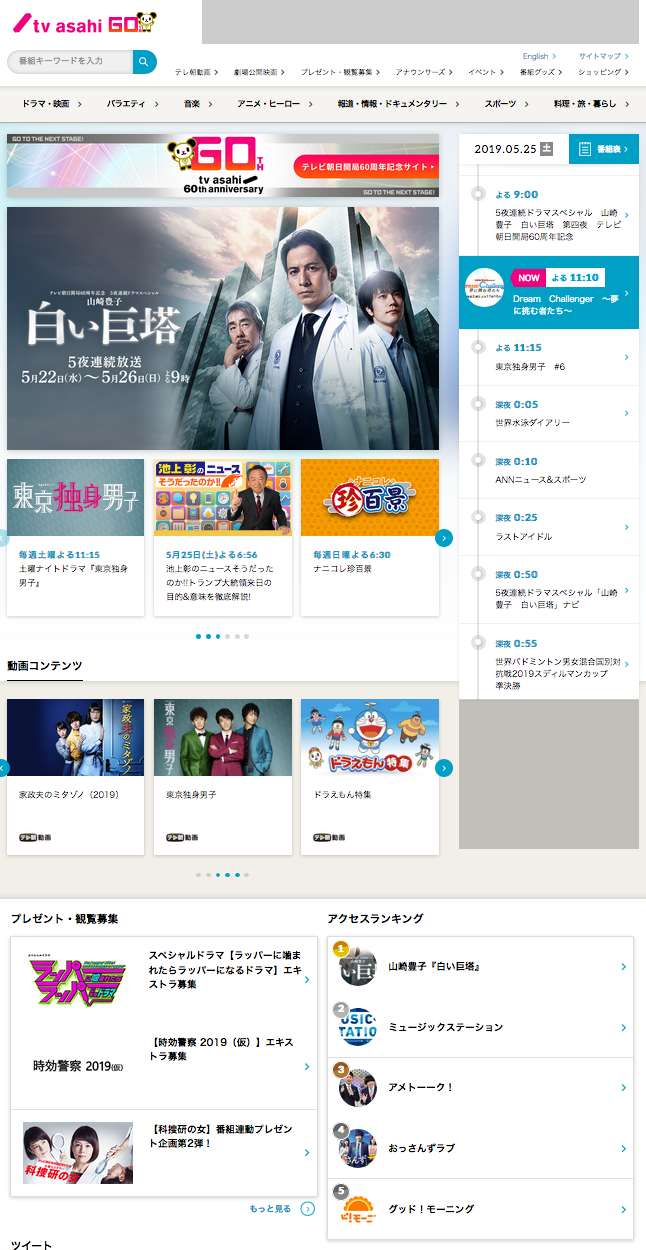
Task: Open the ドラえもん特集 video card
Action: (x=369, y=776)
